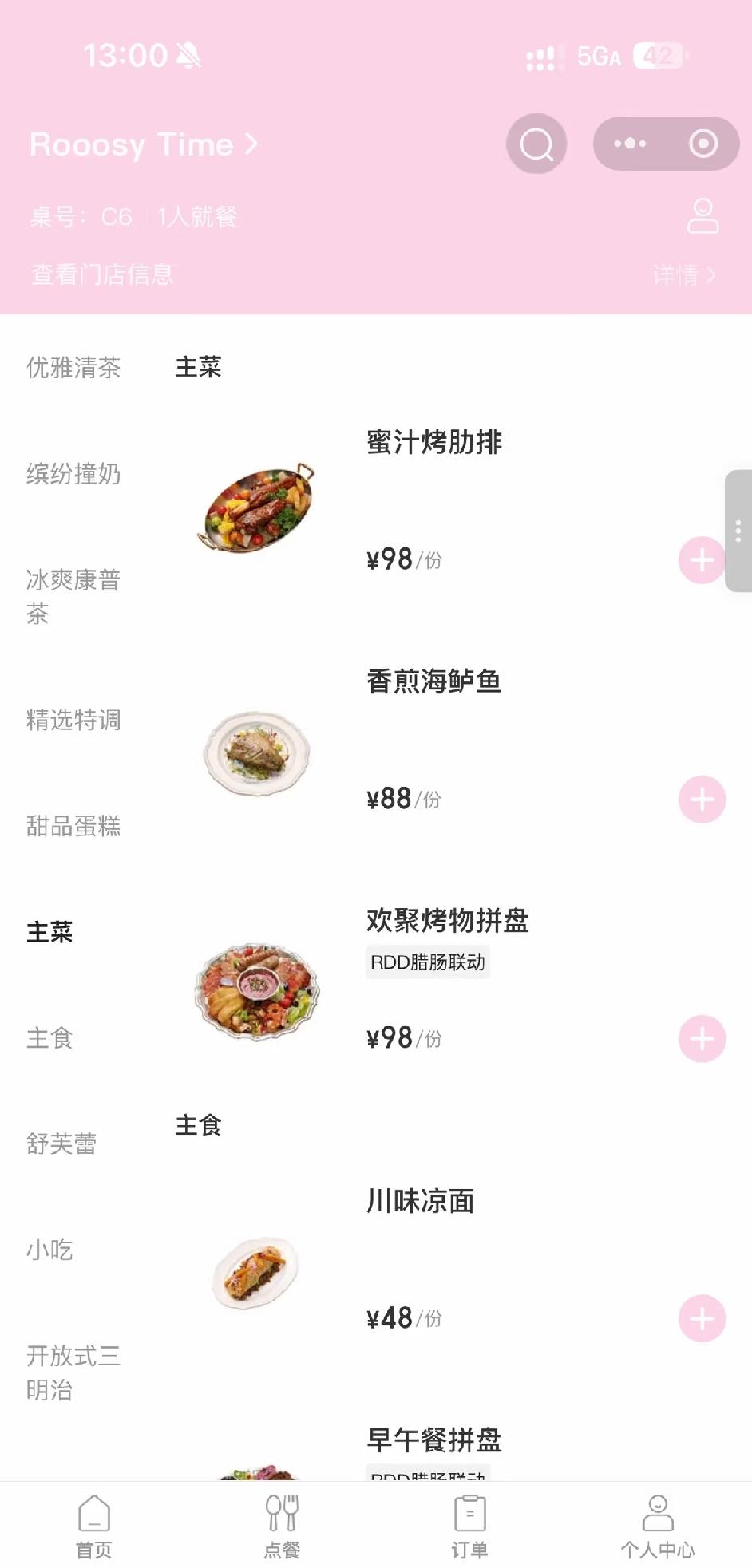Image resolution: width=752 pixels, height=1568 pixels.
Task: Switch to the 首页 tab
Action: tap(94, 1526)
